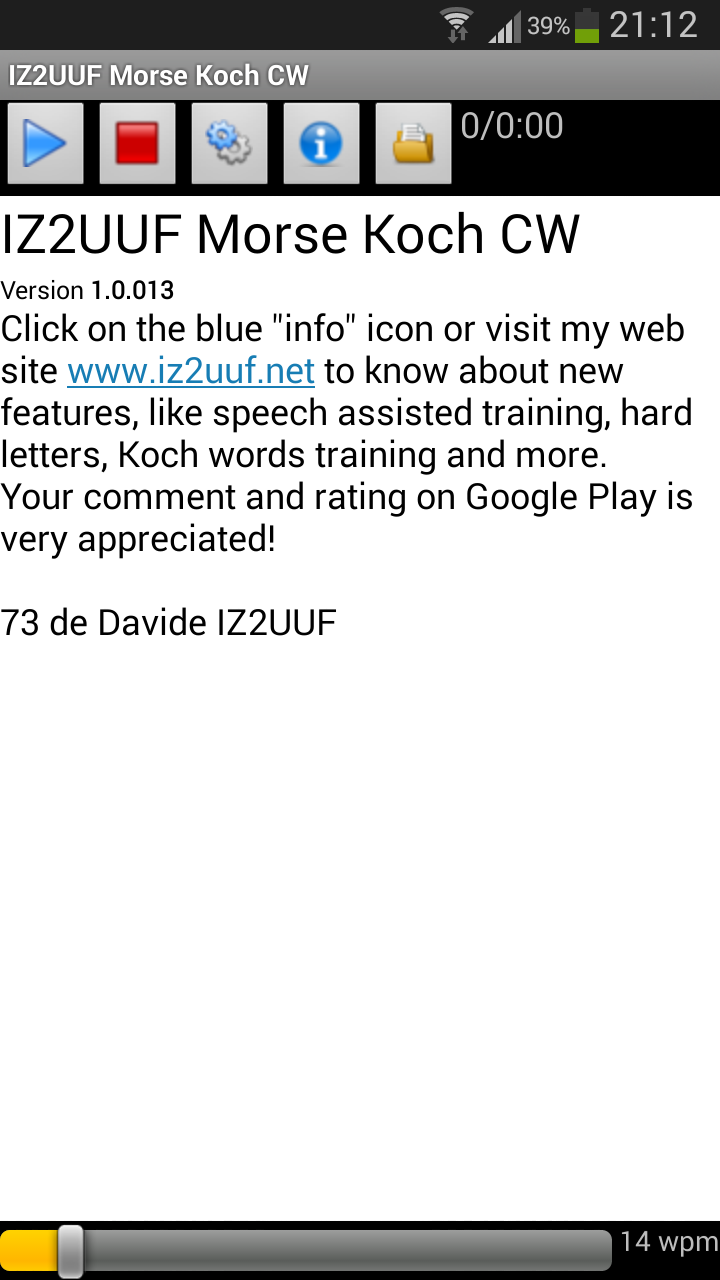Tap the wpm speed slider
This screenshot has height=1280, width=720.
[x=306, y=1250]
